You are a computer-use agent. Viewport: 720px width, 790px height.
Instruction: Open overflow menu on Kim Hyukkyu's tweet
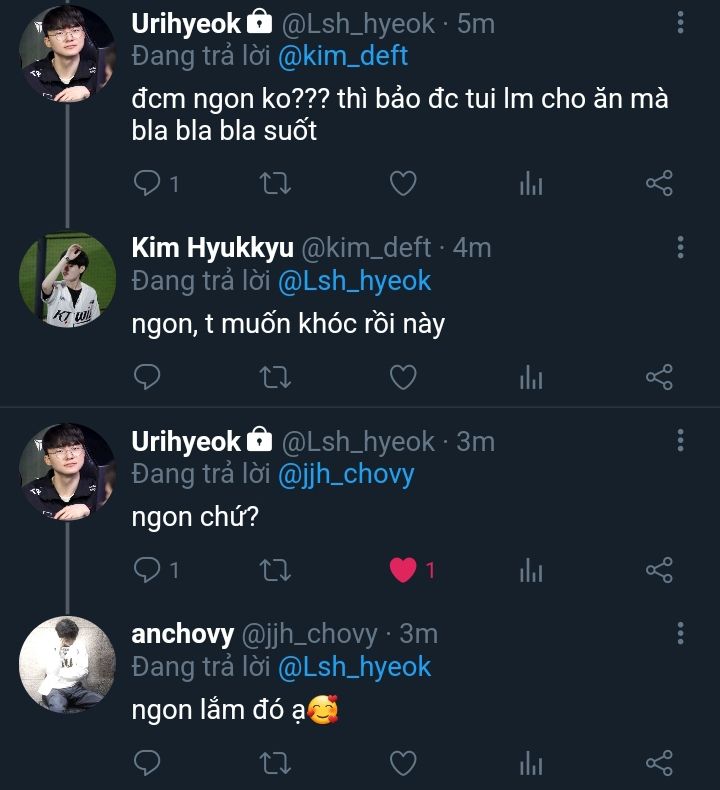(681, 247)
